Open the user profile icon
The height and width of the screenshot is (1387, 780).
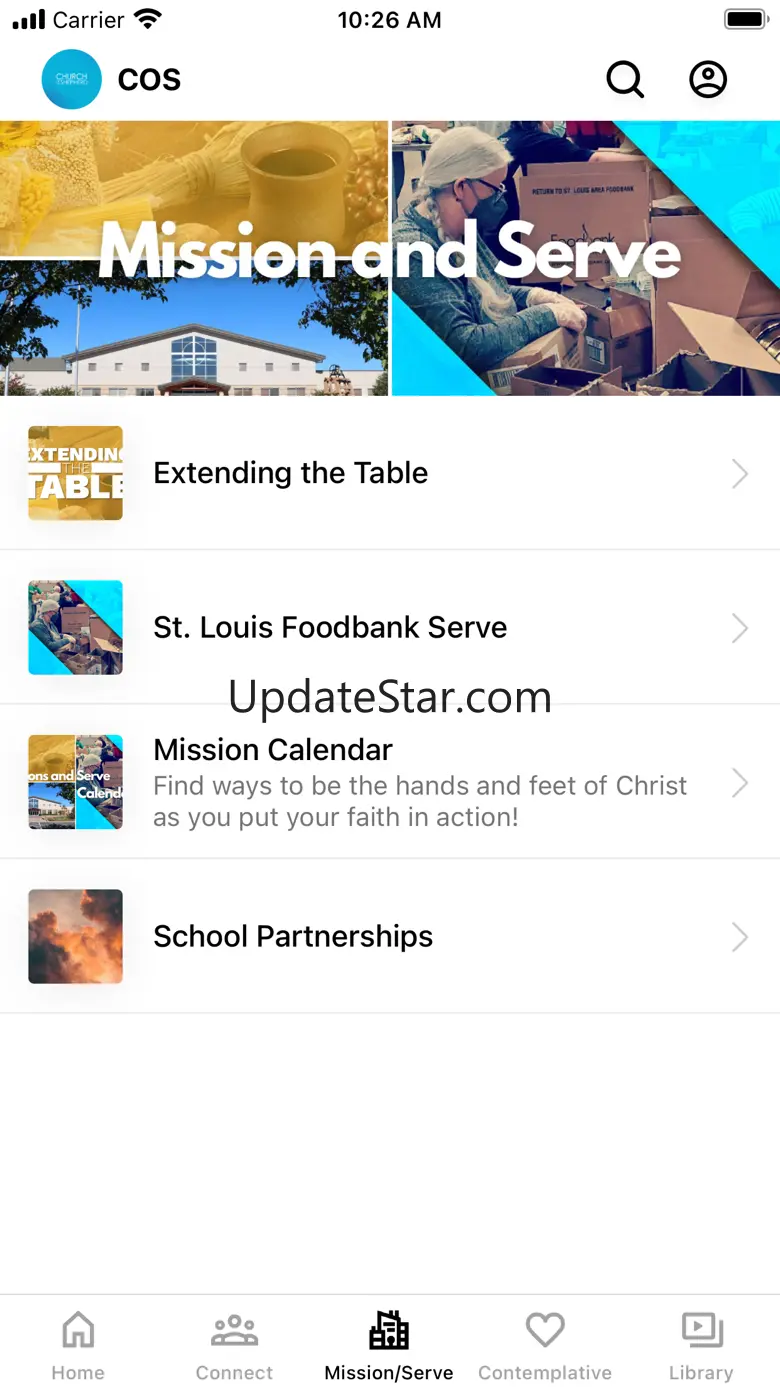[708, 79]
